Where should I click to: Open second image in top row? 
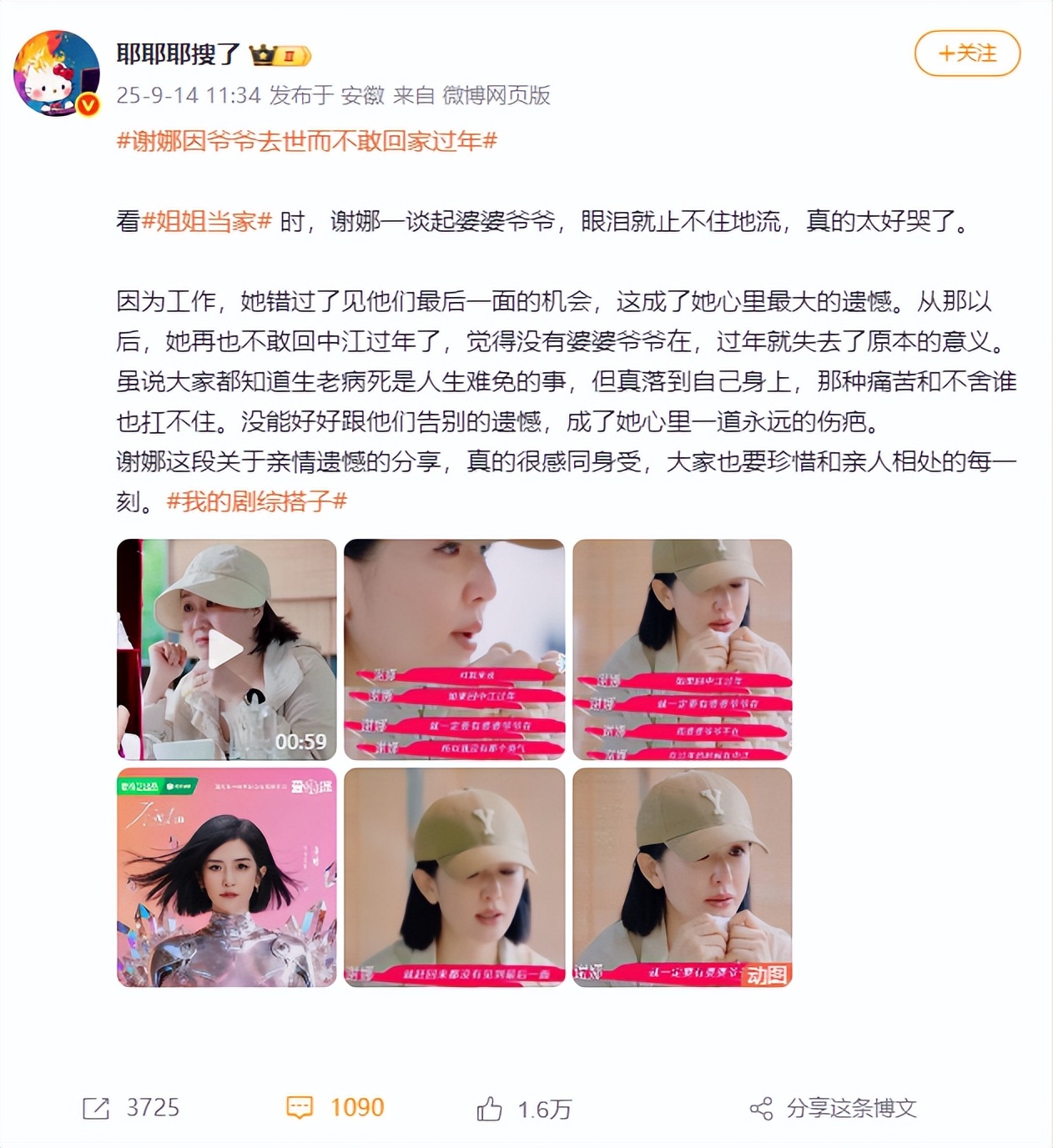tap(454, 649)
